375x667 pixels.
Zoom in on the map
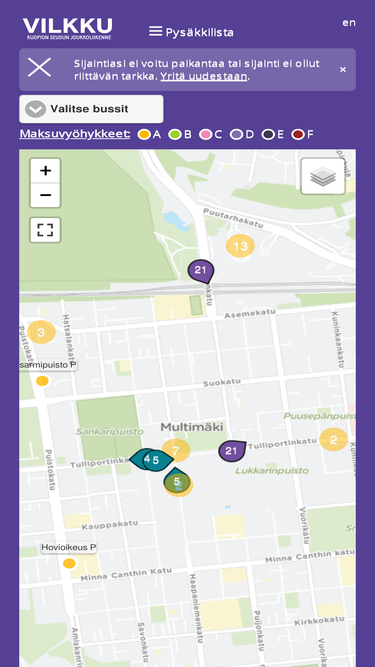click(x=45, y=171)
